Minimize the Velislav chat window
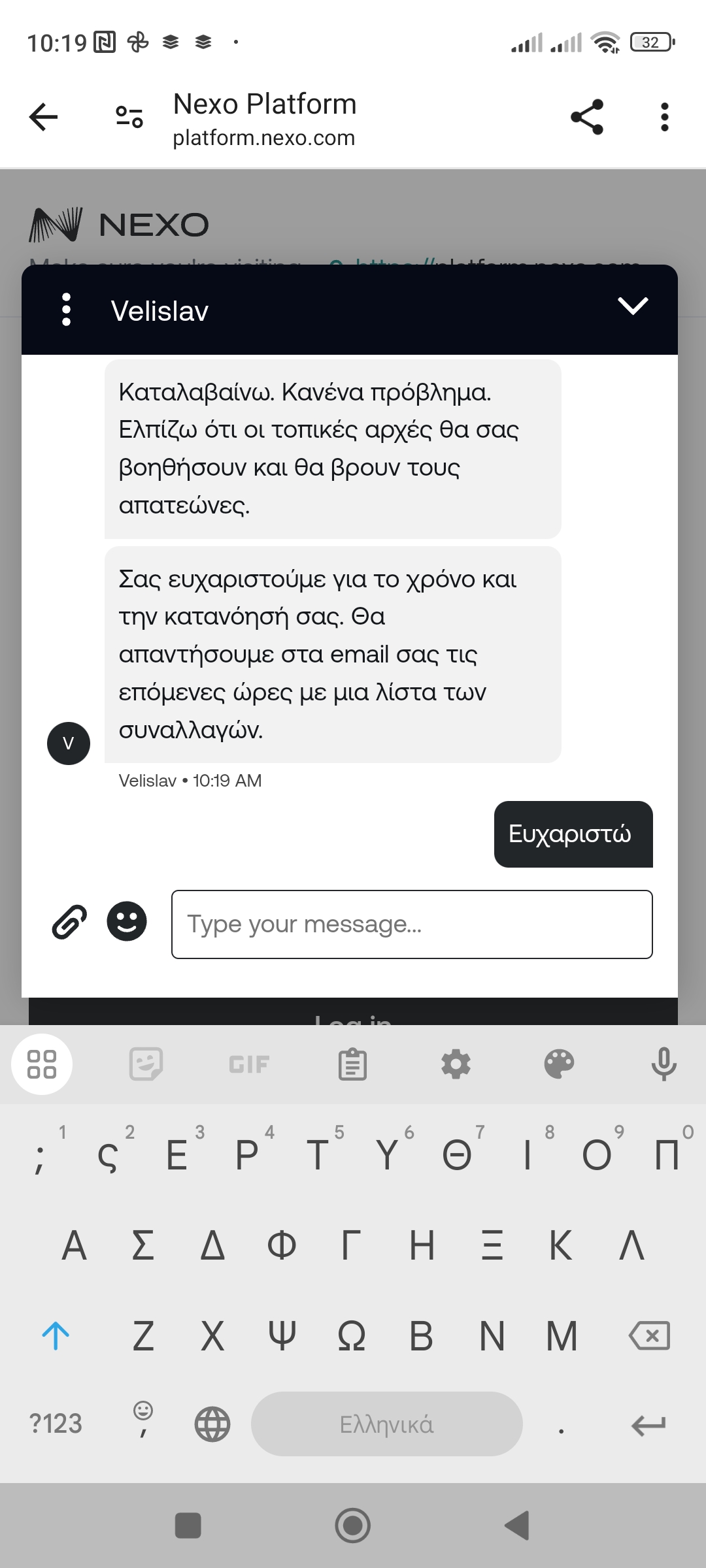 [x=633, y=306]
